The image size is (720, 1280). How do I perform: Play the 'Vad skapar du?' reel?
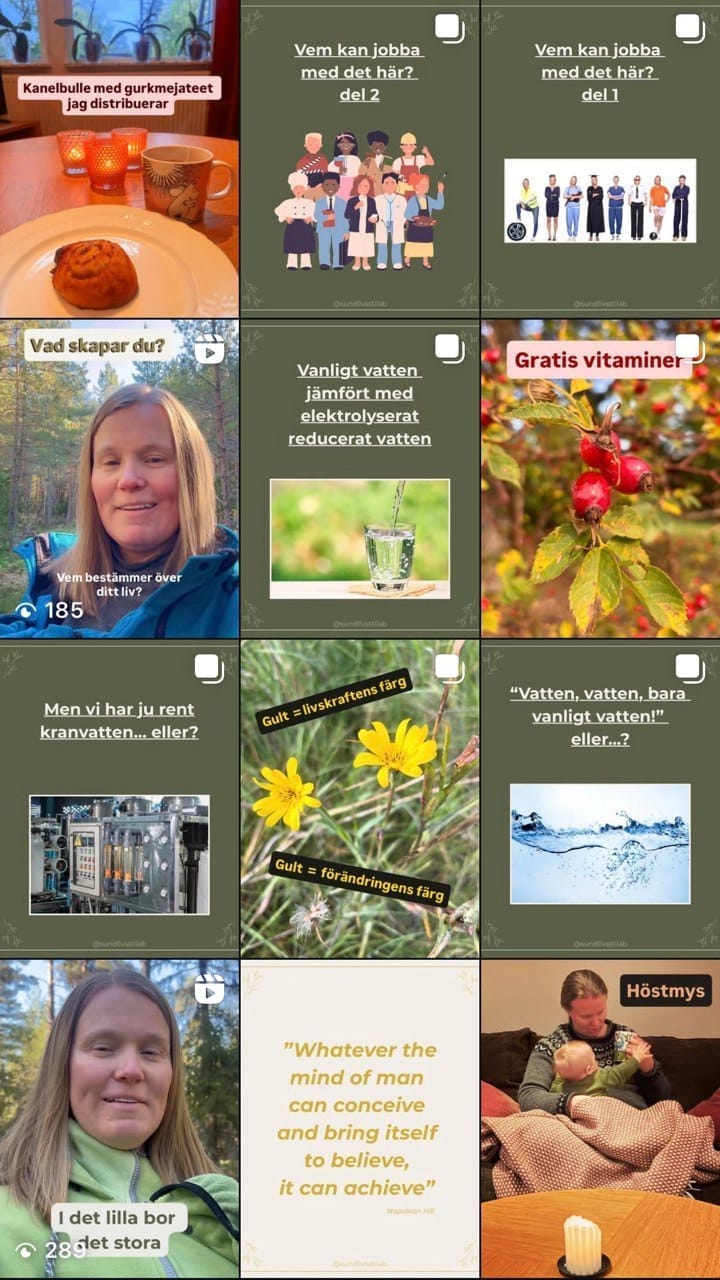coord(119,478)
